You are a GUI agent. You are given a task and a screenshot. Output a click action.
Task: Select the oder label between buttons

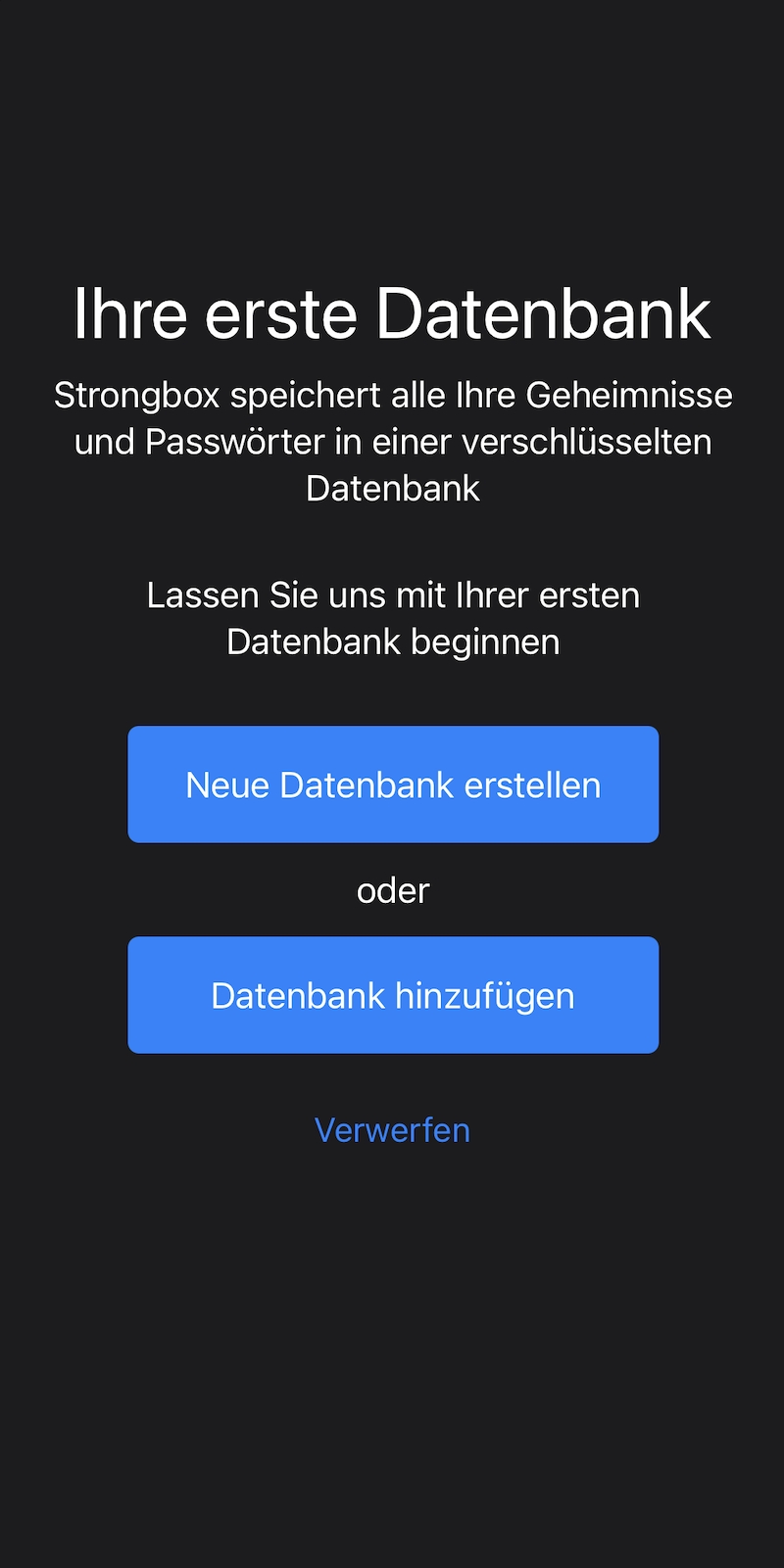coord(392,889)
